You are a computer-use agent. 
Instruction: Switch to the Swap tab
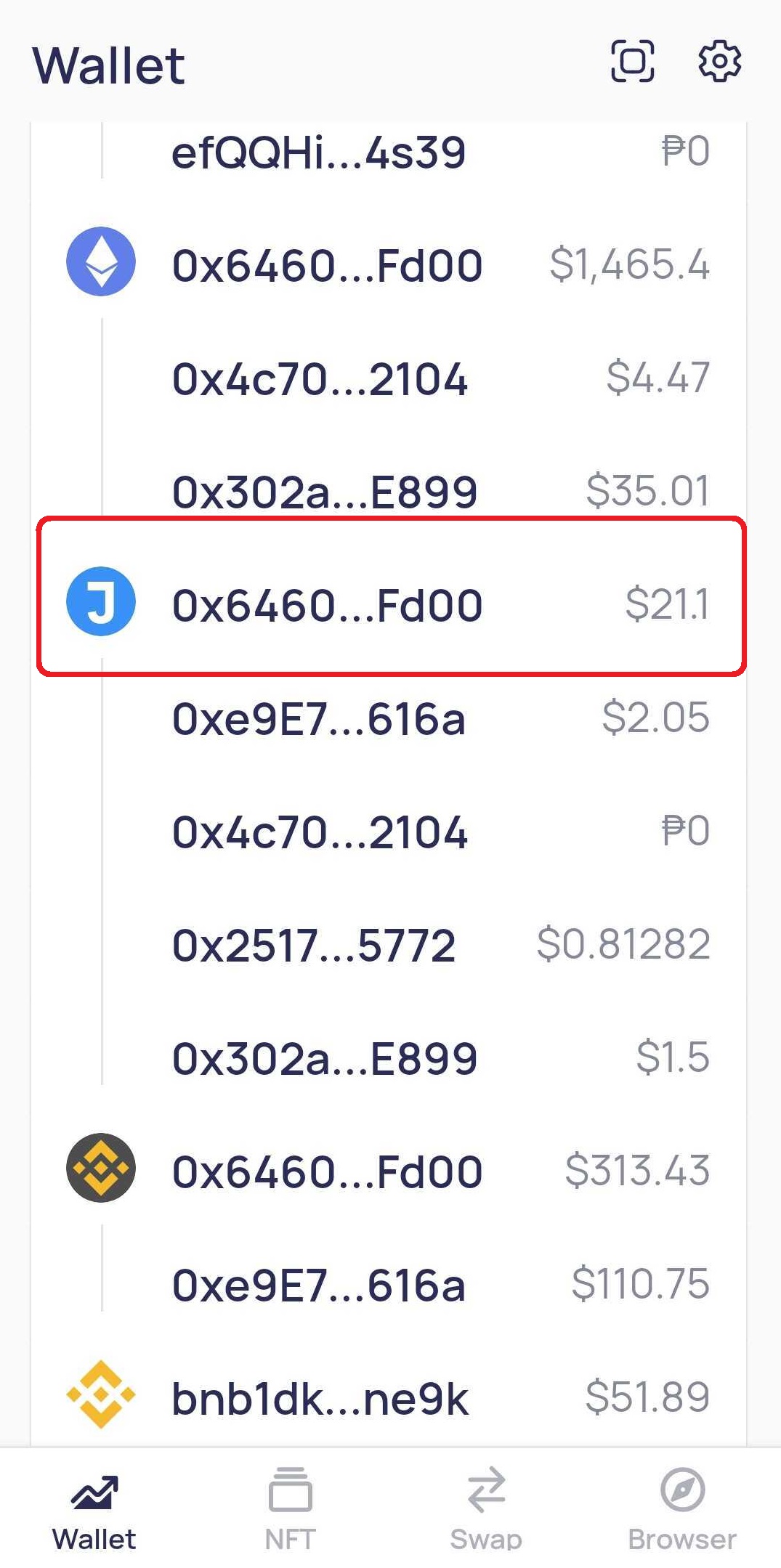point(486,1508)
